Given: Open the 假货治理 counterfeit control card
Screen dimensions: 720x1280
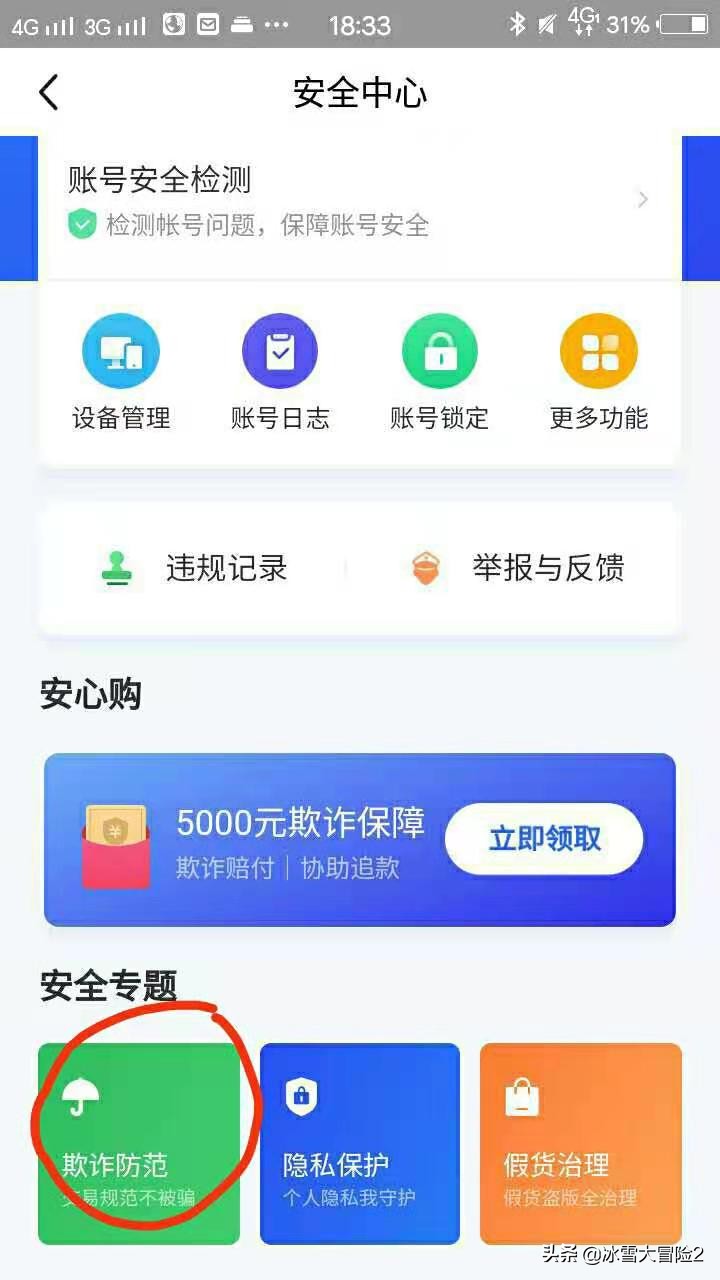Looking at the screenshot, I should point(580,1143).
